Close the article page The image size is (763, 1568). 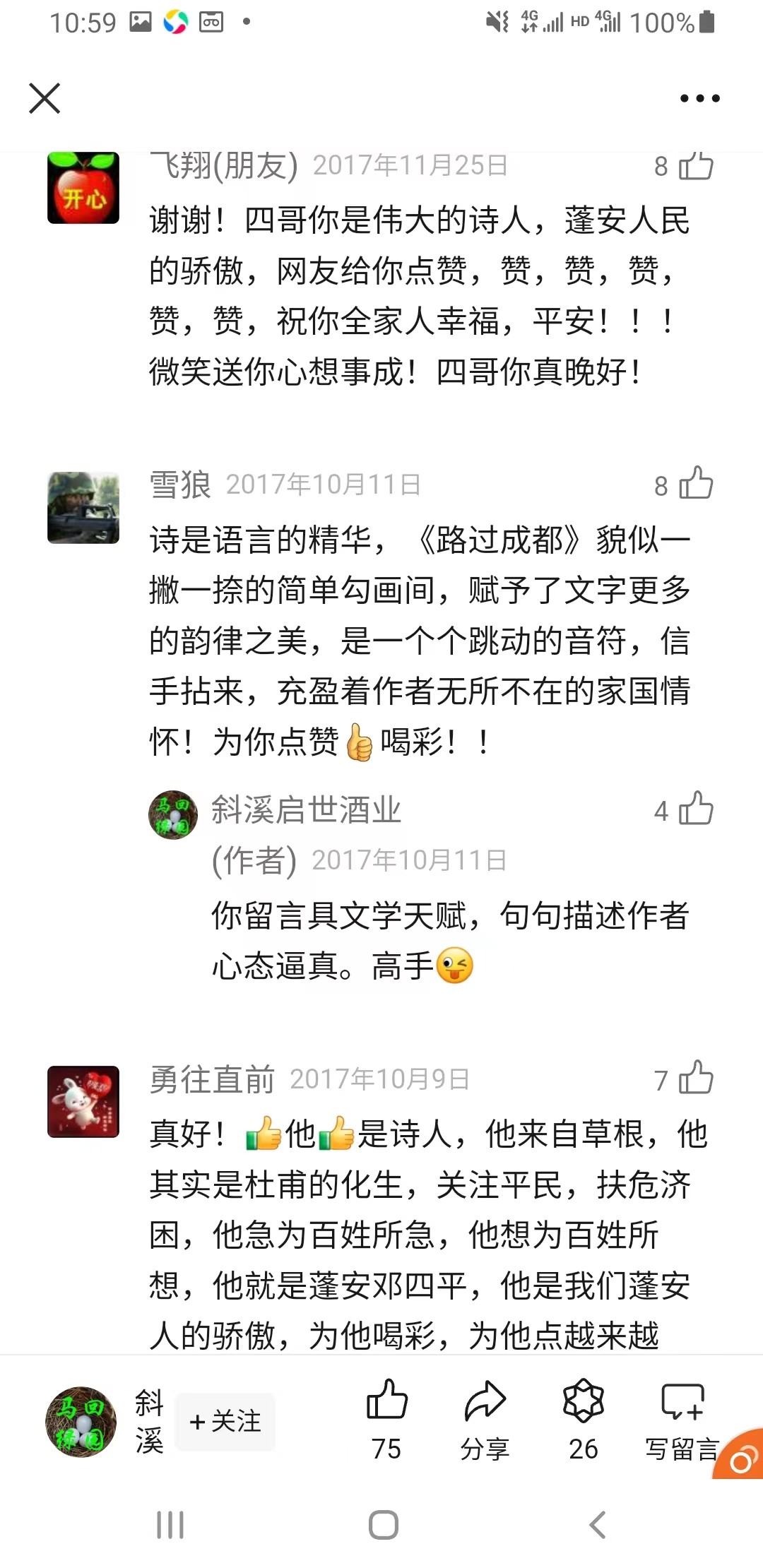45,98
